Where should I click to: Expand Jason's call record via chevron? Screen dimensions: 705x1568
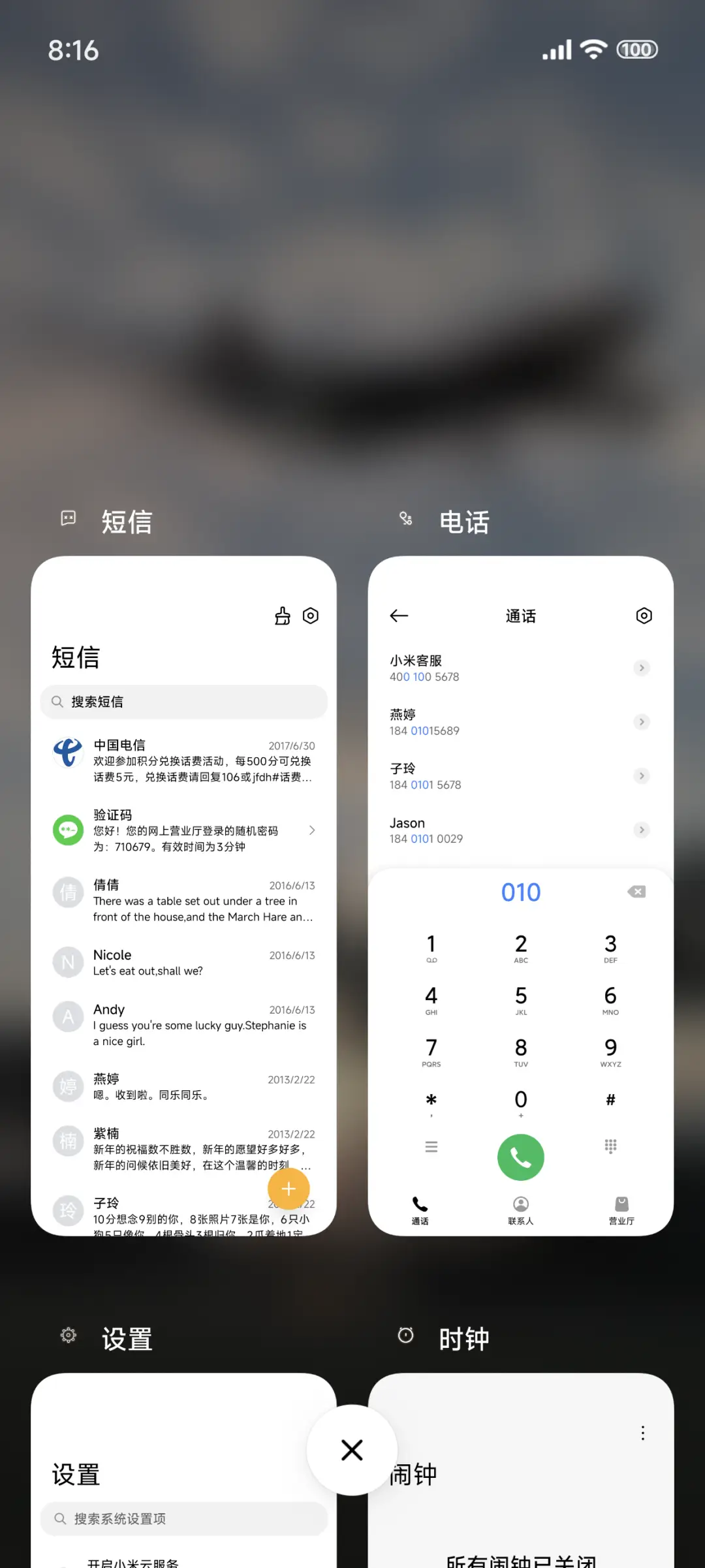[x=641, y=830]
